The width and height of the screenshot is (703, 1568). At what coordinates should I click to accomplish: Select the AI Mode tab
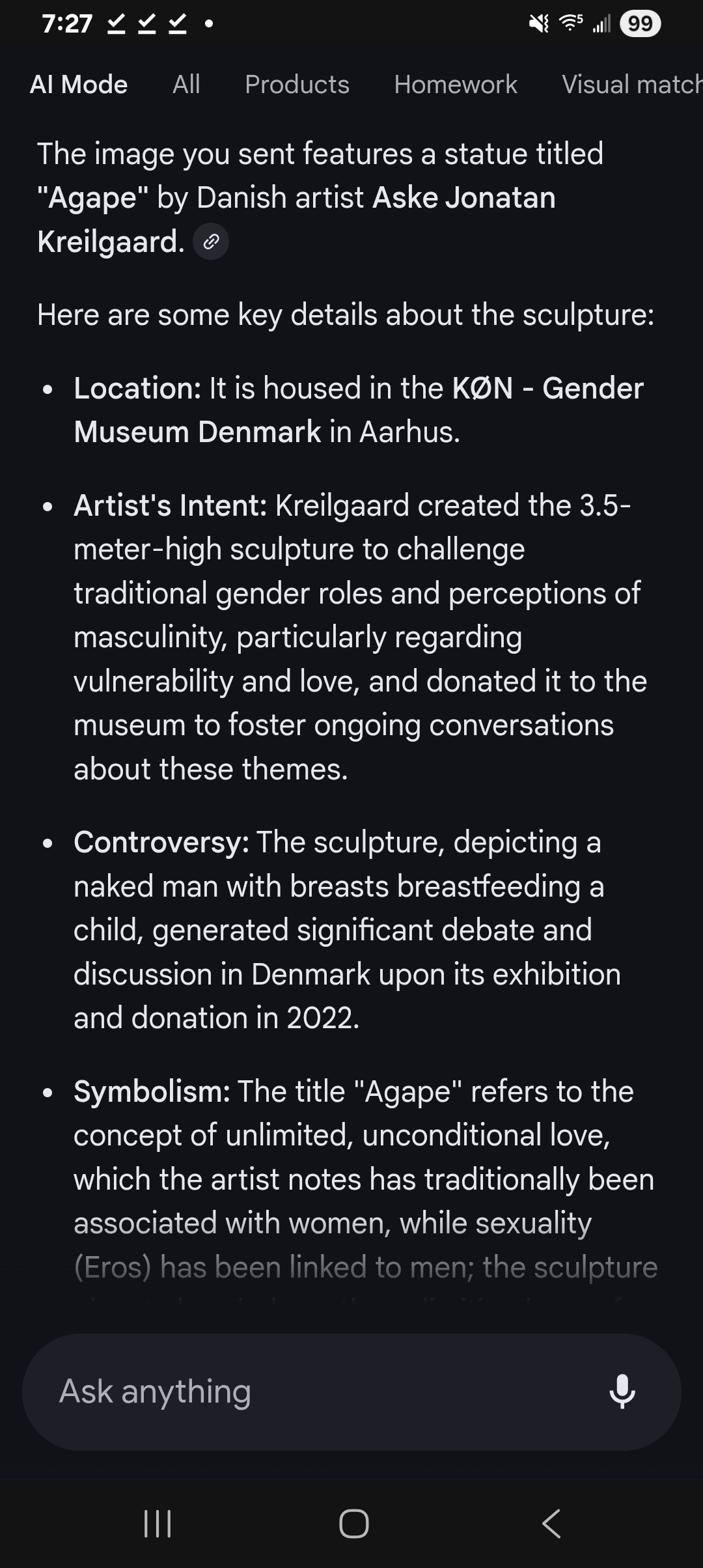point(79,85)
